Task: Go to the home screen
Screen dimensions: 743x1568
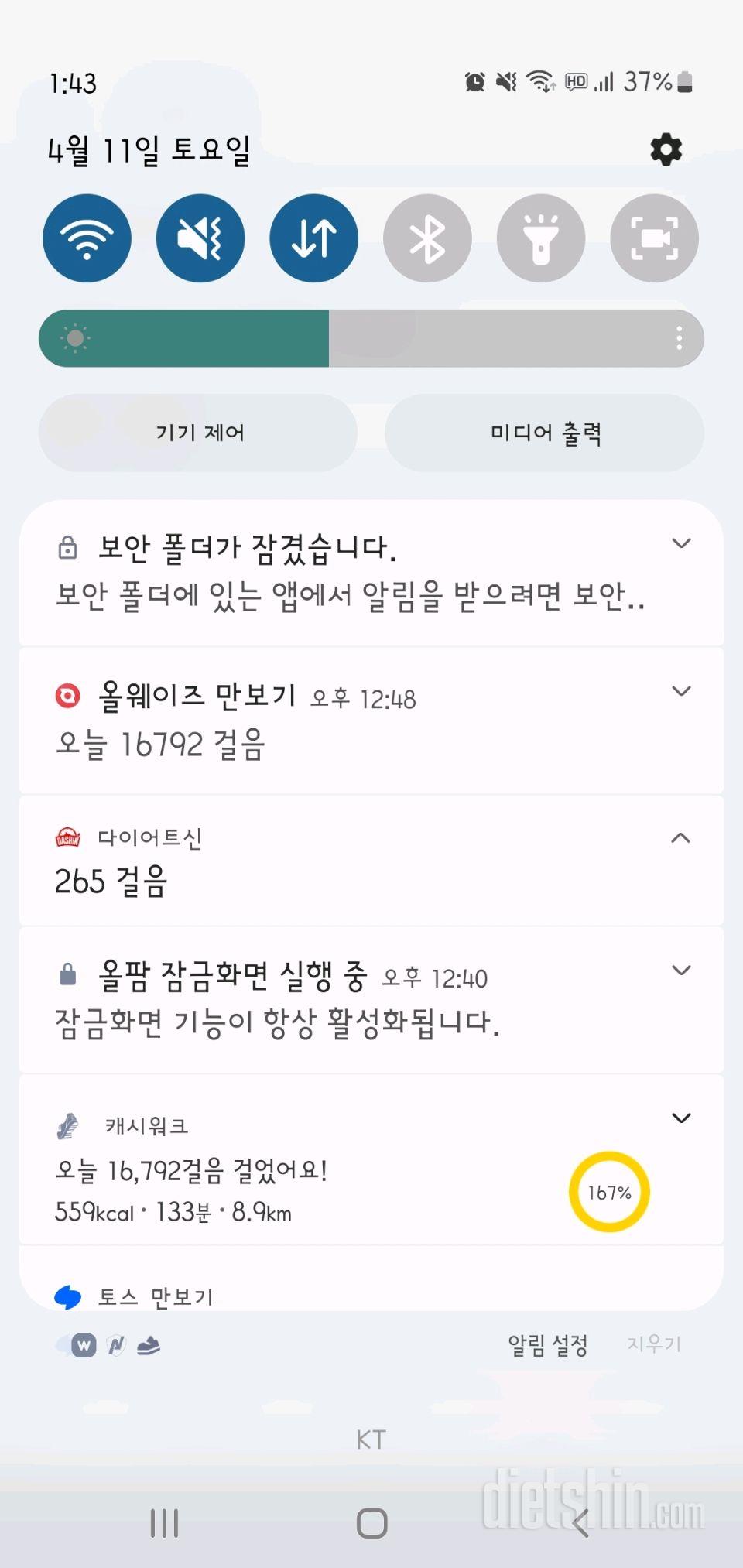Action: (371, 1523)
